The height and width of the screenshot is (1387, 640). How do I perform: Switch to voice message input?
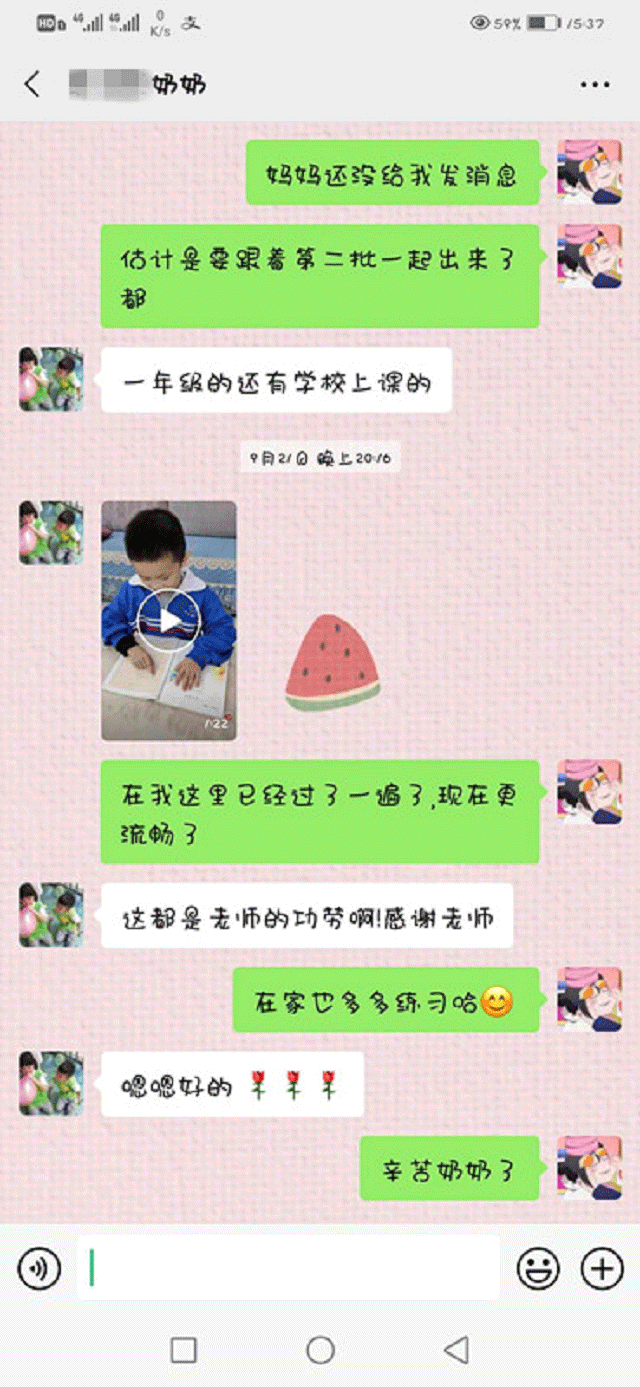tap(39, 1270)
